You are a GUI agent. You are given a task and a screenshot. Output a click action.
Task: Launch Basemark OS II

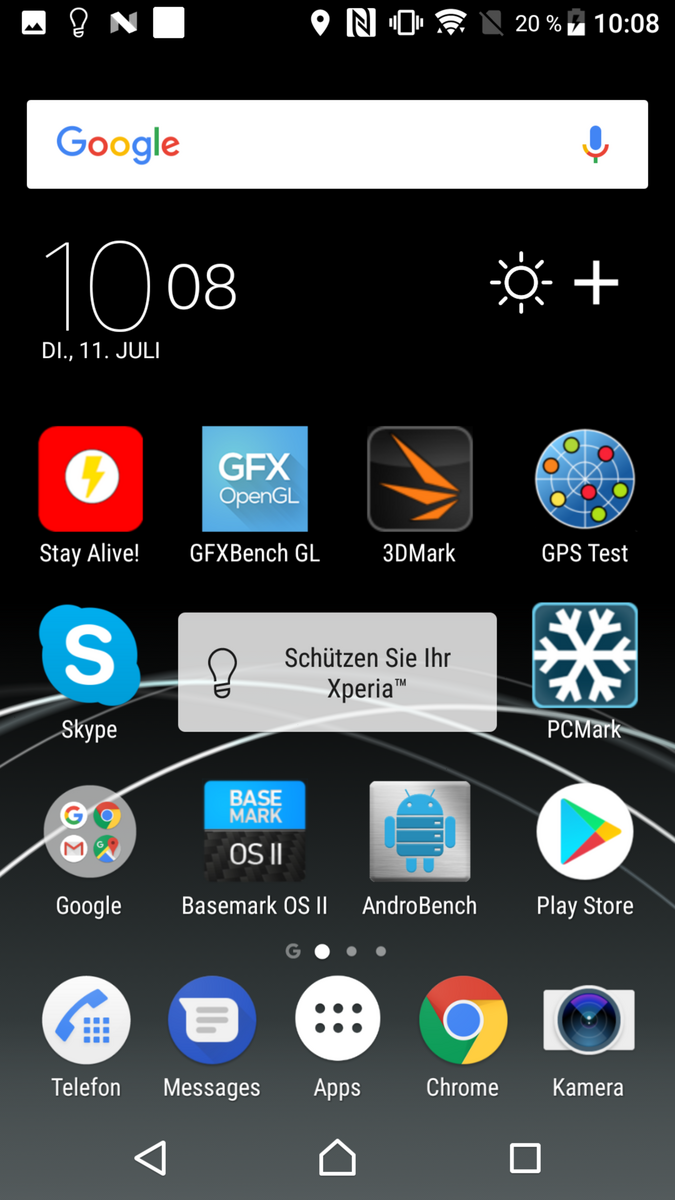(255, 832)
